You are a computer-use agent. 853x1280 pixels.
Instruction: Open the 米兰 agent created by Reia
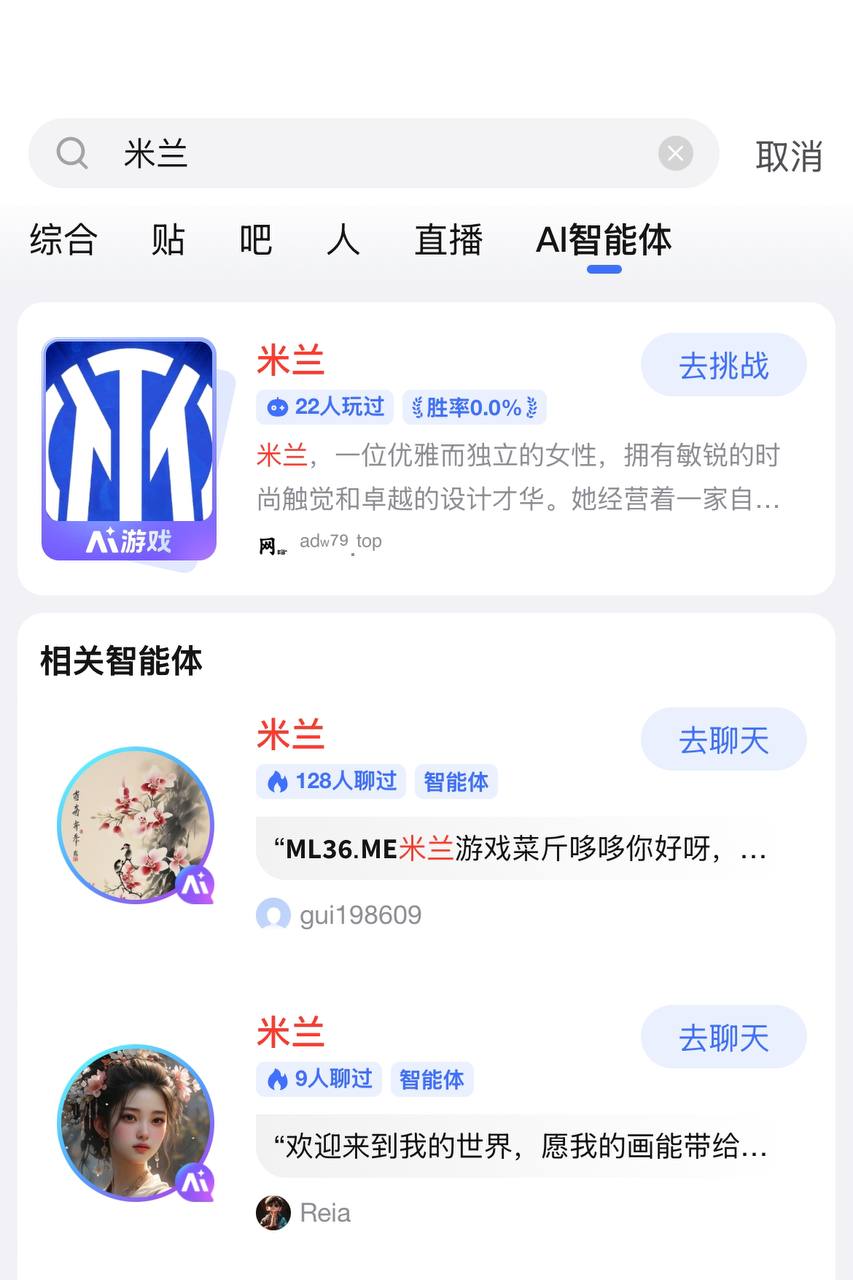coord(136,1123)
